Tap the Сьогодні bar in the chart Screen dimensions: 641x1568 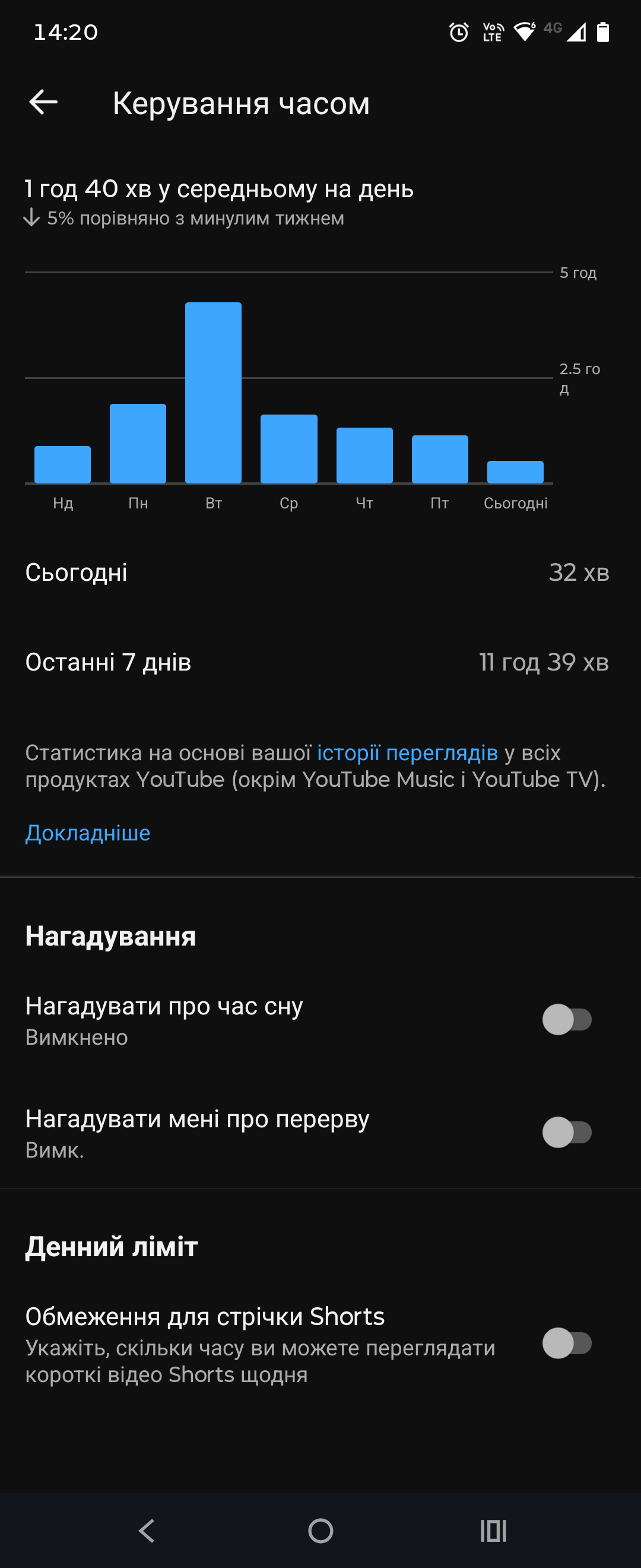point(515,472)
